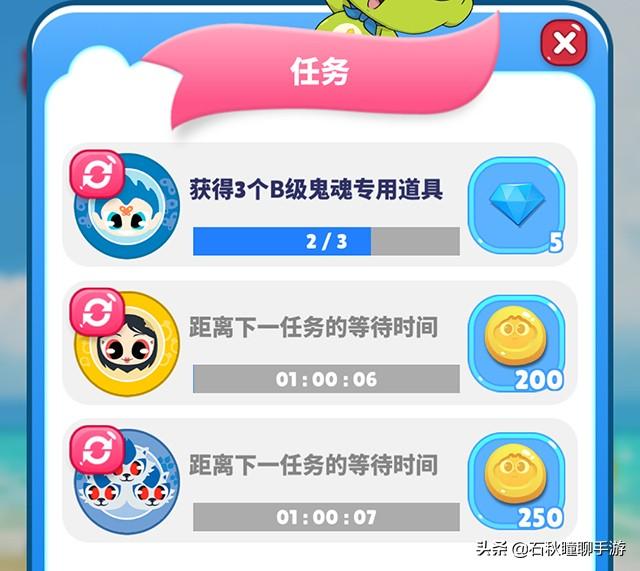Refresh the task with 200 coin reward

(x=96, y=313)
